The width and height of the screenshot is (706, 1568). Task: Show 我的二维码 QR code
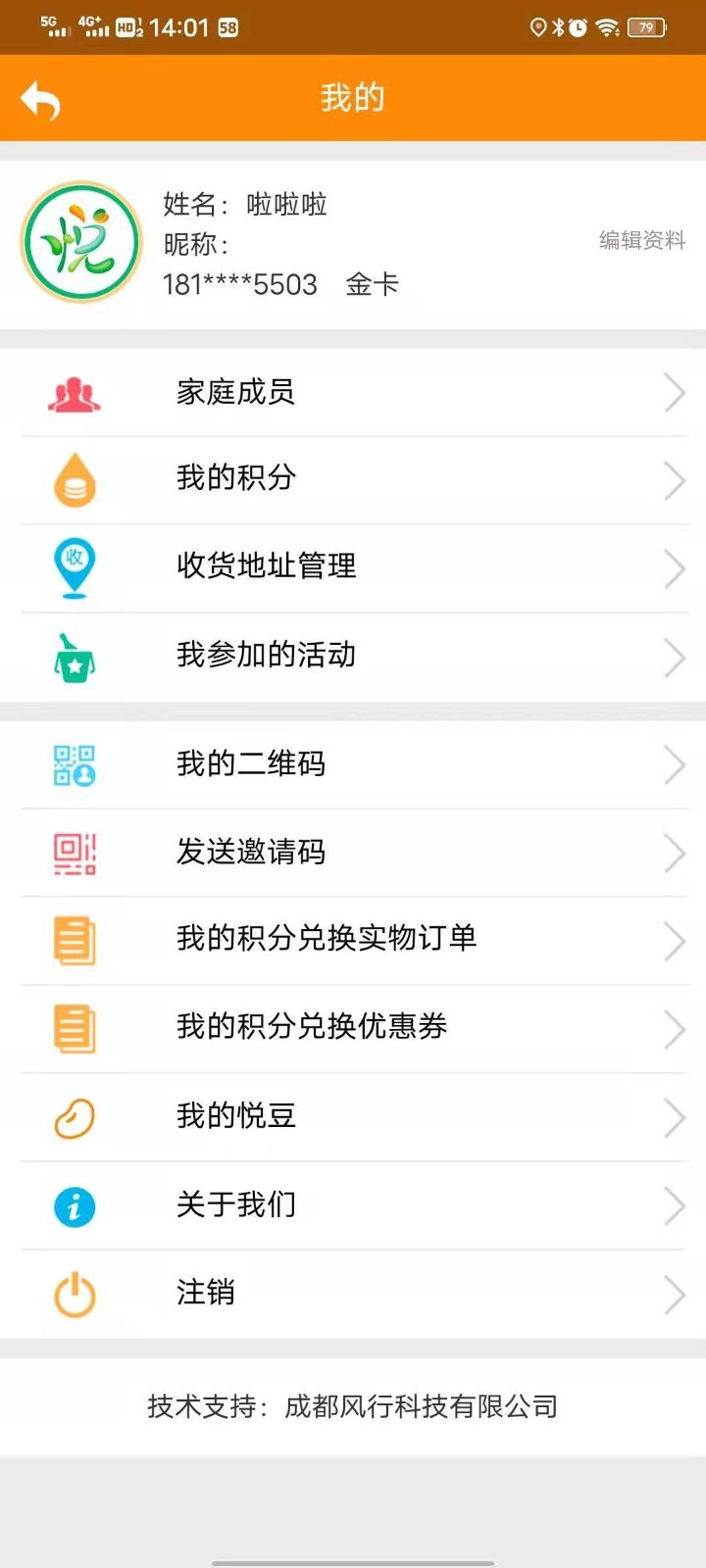pyautogui.click(x=353, y=764)
